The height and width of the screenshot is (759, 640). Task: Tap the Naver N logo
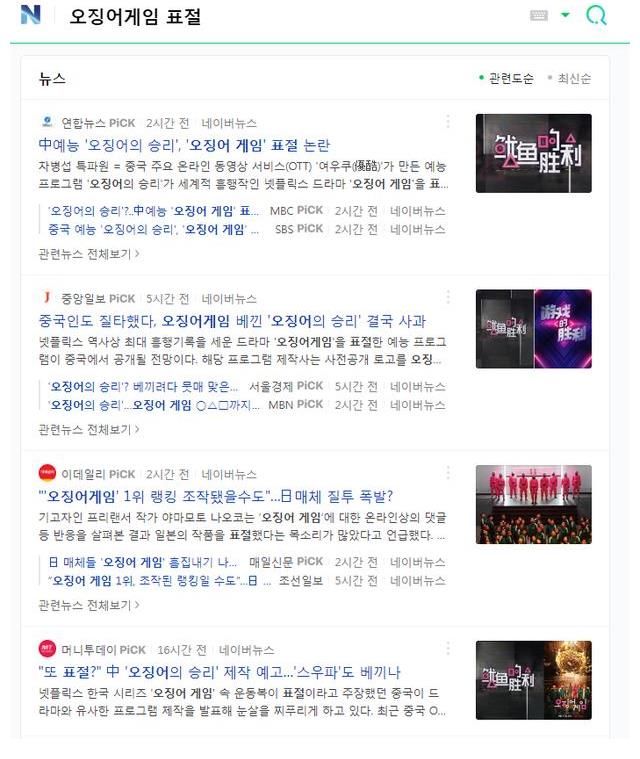30,16
